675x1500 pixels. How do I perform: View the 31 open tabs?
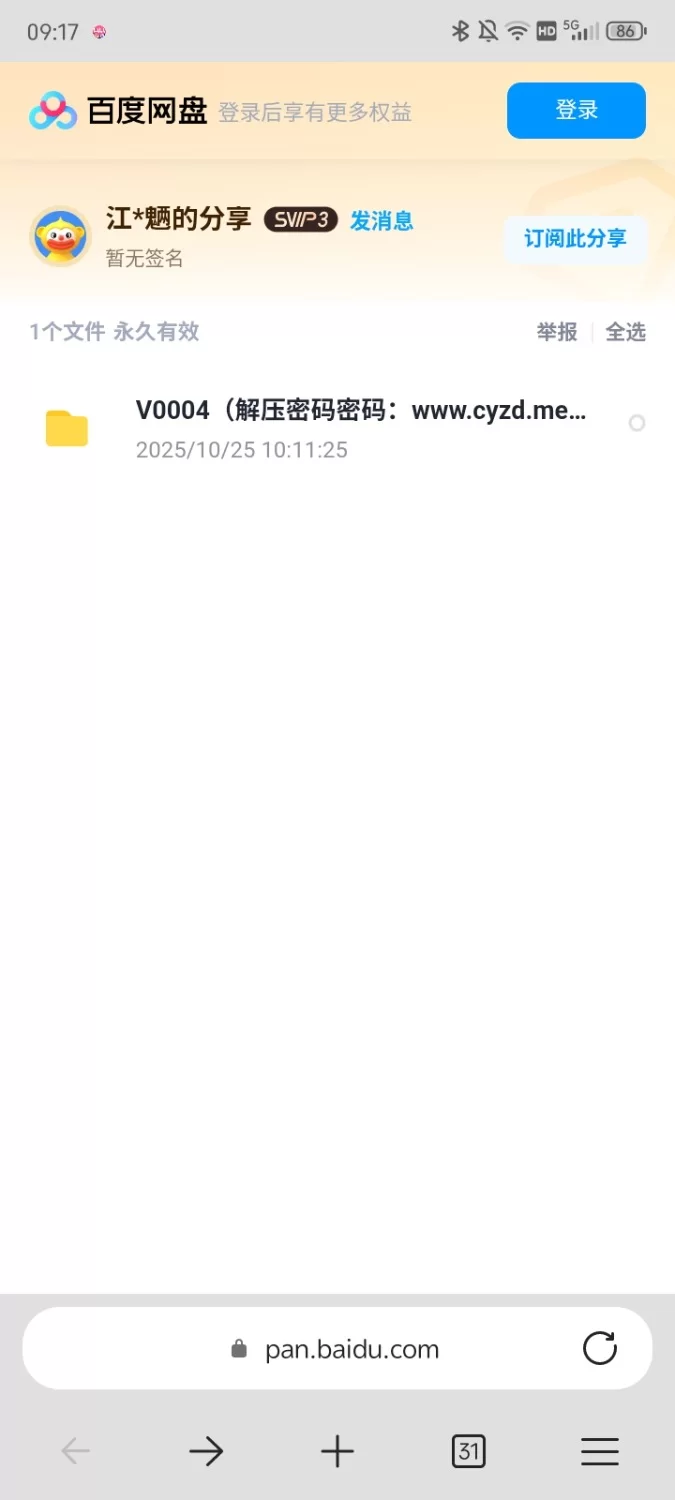pos(468,1451)
